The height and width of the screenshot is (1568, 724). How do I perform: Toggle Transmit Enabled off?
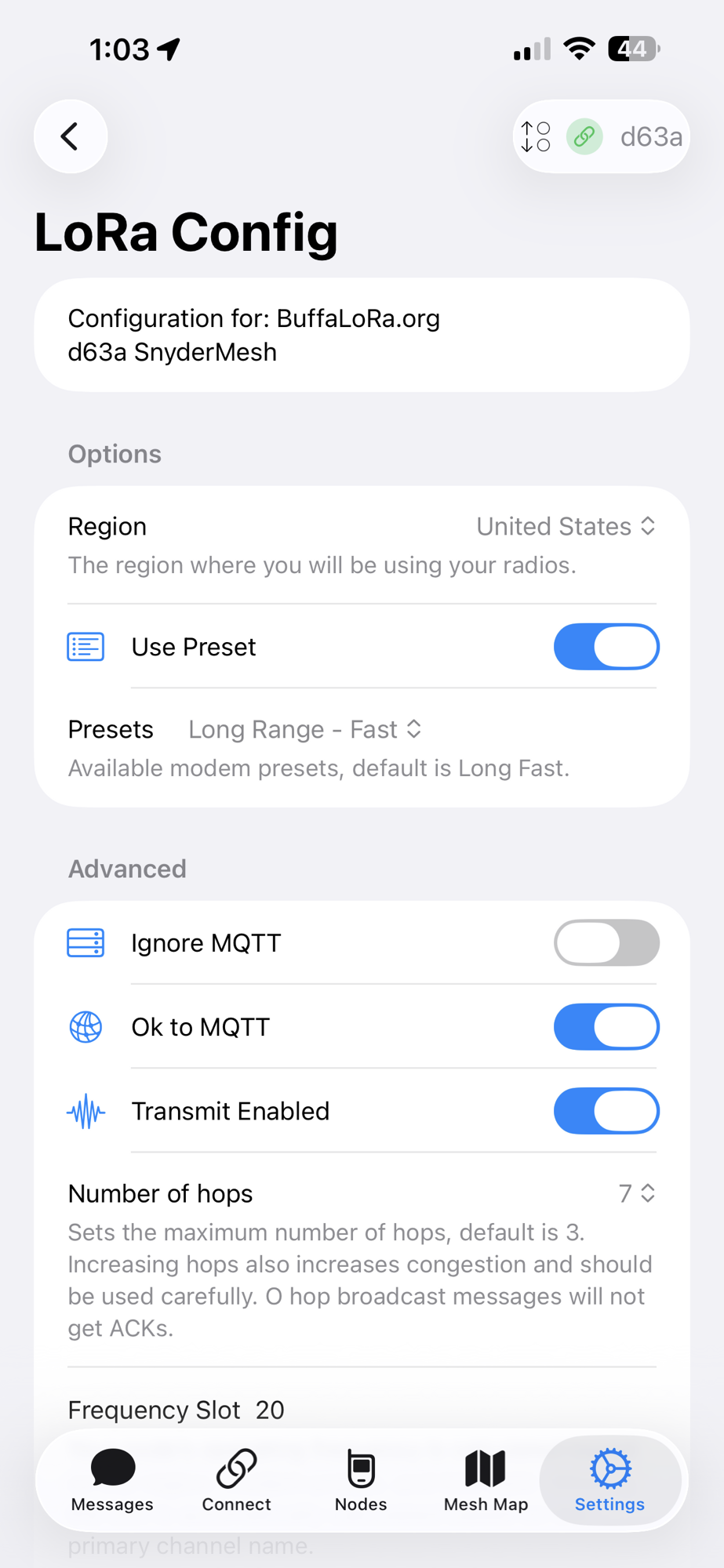tap(606, 1111)
